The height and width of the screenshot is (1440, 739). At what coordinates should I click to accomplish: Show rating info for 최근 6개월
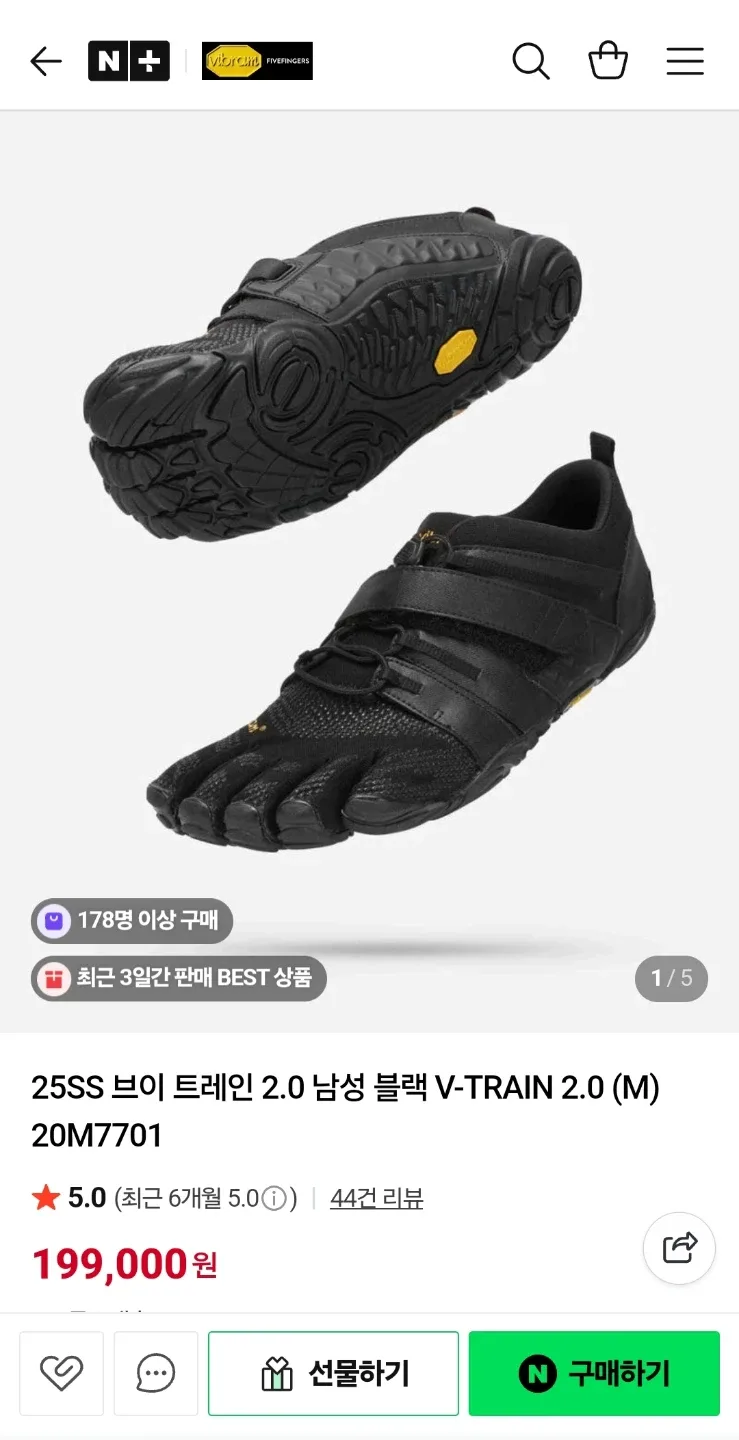pyautogui.click(x=274, y=1198)
